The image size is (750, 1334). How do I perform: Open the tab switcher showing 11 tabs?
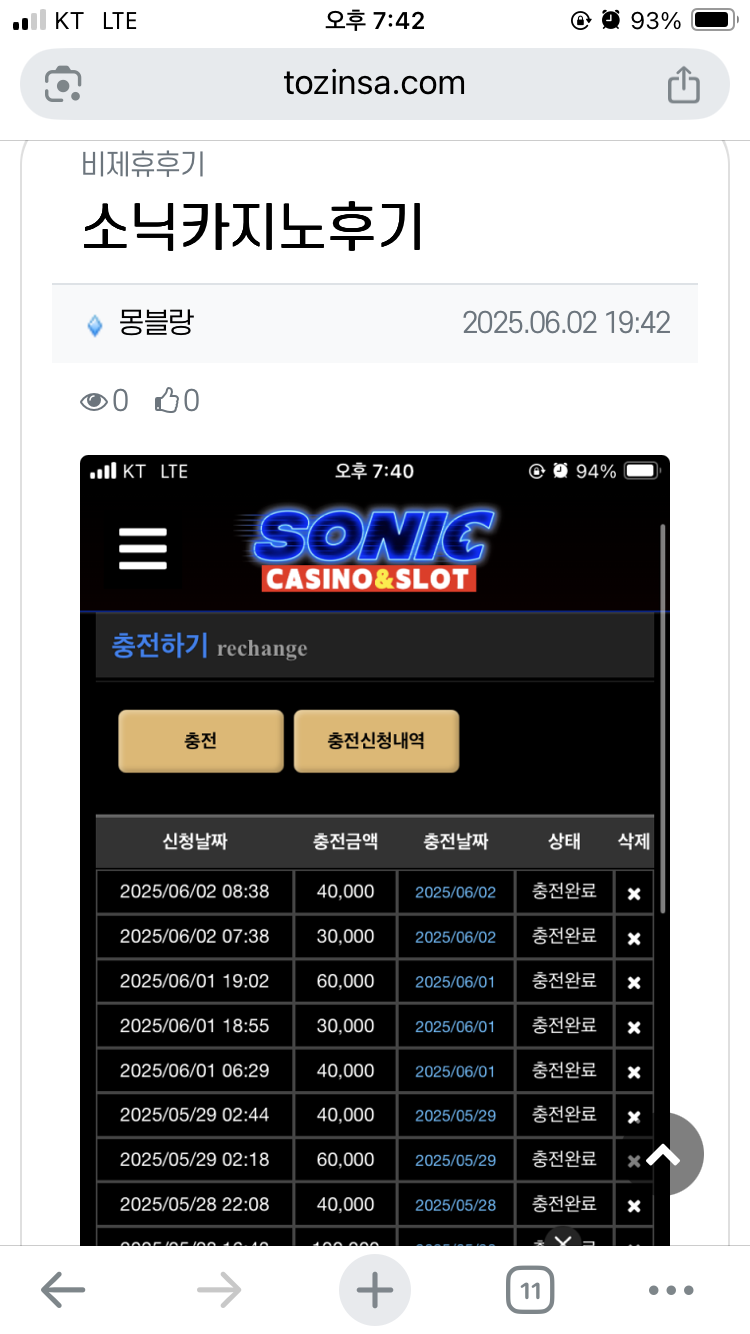(530, 1291)
